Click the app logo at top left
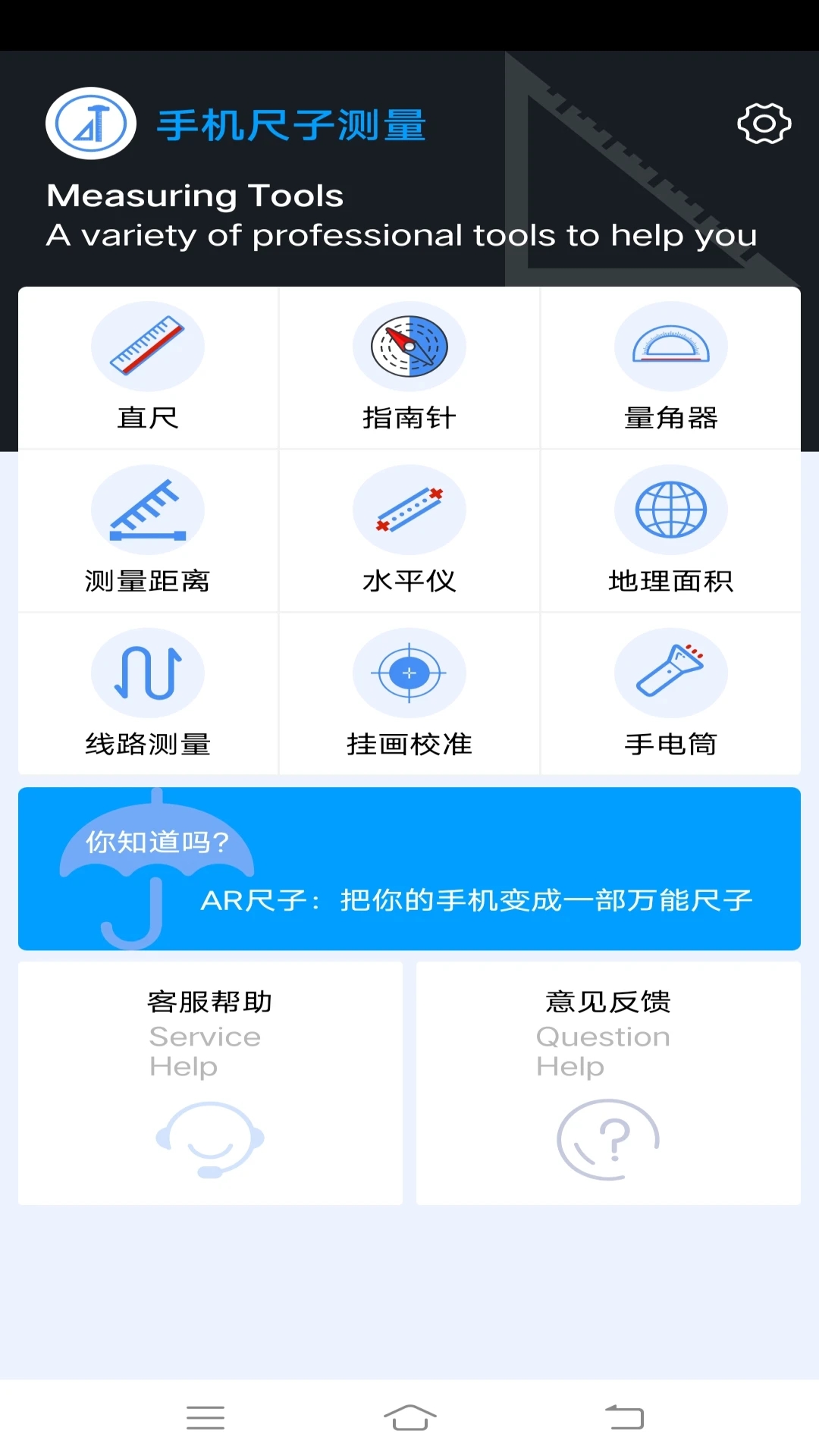This screenshot has height=1456, width=819. [x=89, y=122]
